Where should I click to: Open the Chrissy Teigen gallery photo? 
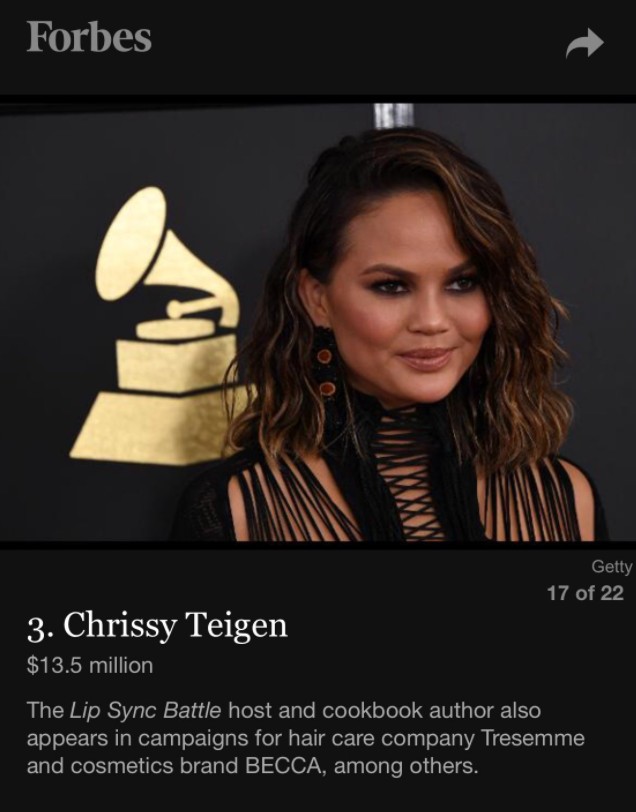pos(318,325)
